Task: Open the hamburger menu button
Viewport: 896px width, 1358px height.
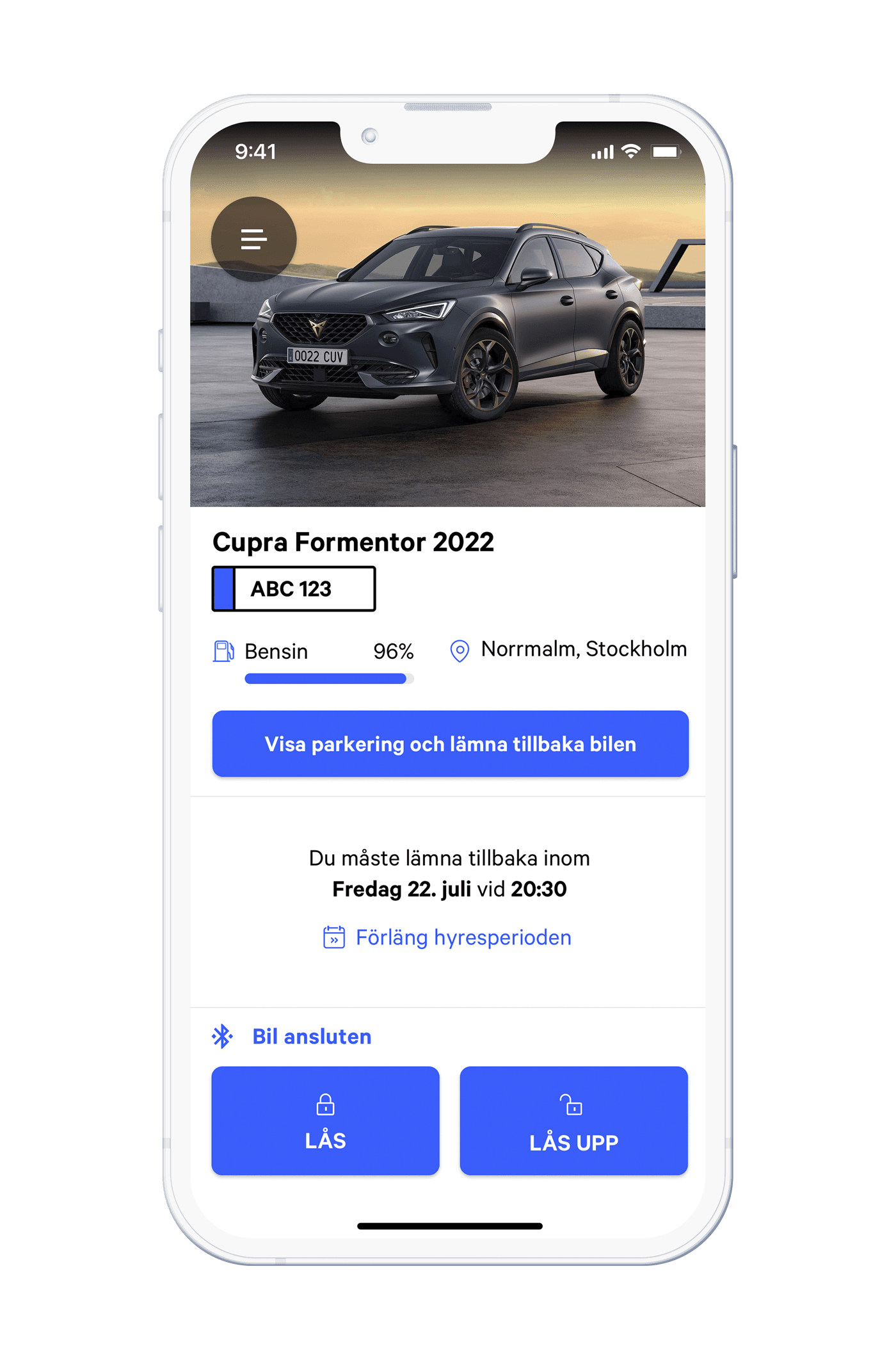Action: tap(253, 239)
